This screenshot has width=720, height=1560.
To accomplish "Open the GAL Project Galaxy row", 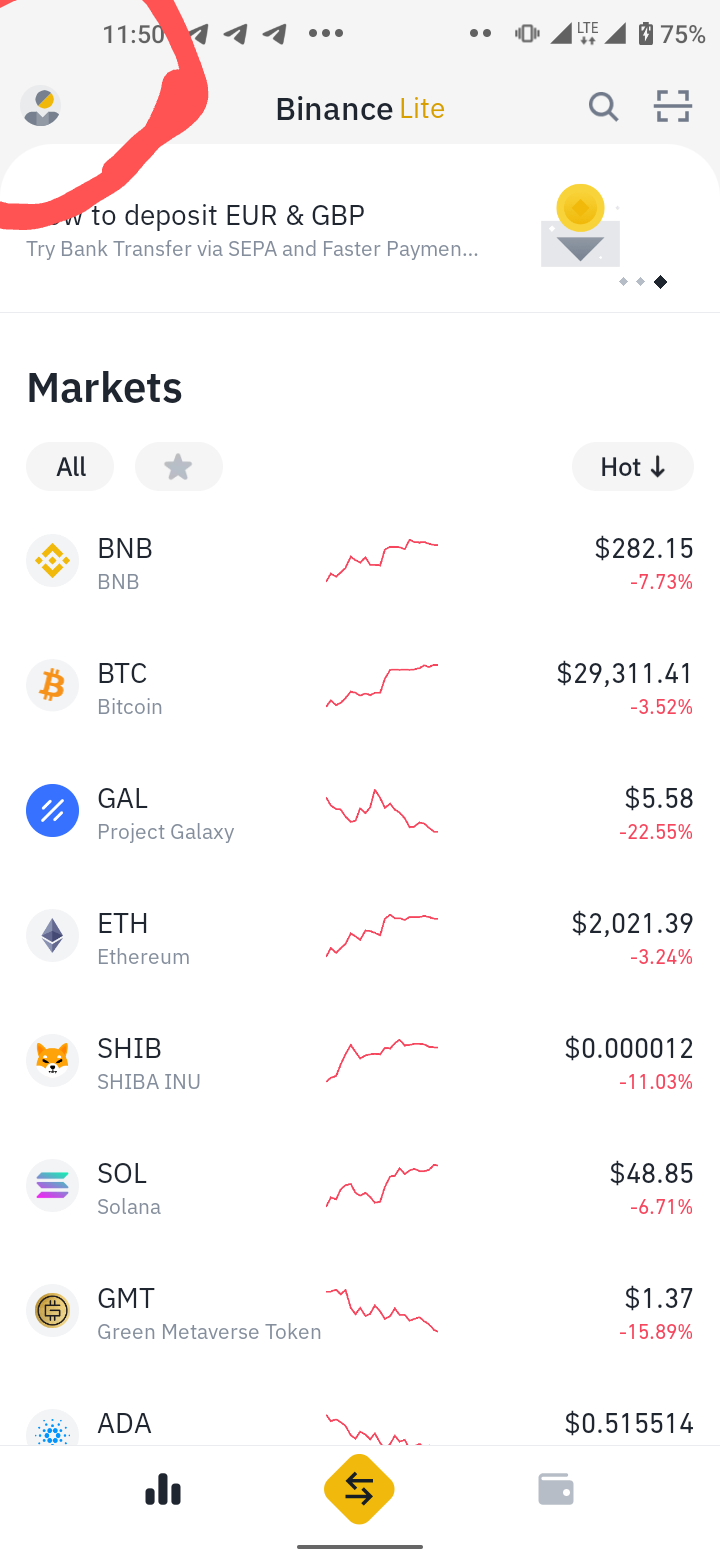I will pyautogui.click(x=360, y=812).
